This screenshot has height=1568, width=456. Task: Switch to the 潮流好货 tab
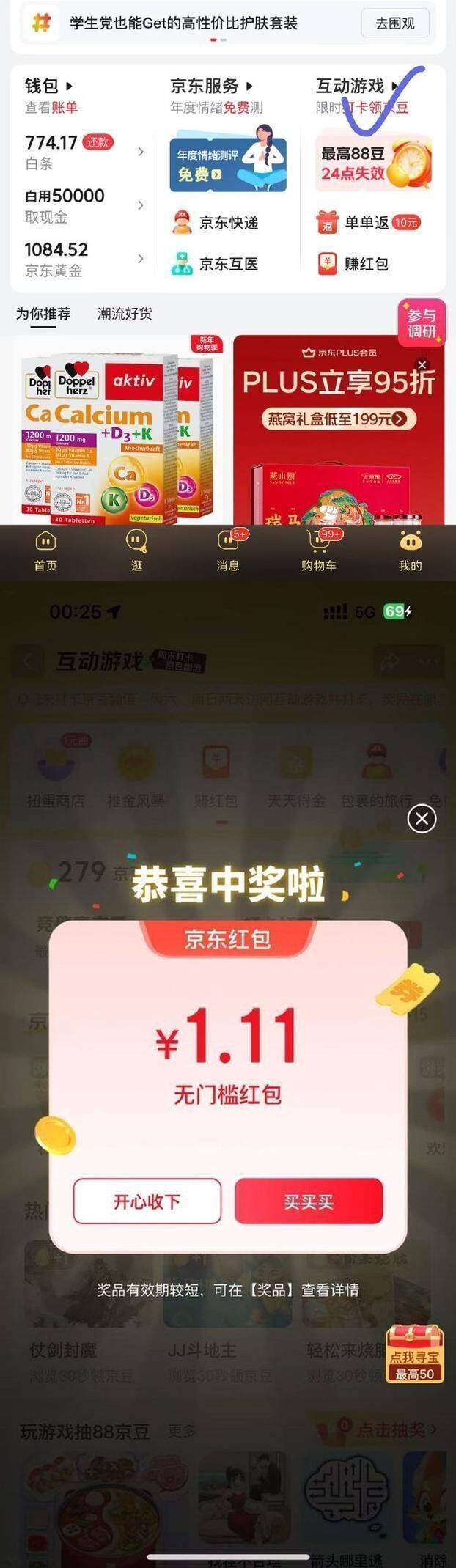pyautogui.click(x=125, y=314)
